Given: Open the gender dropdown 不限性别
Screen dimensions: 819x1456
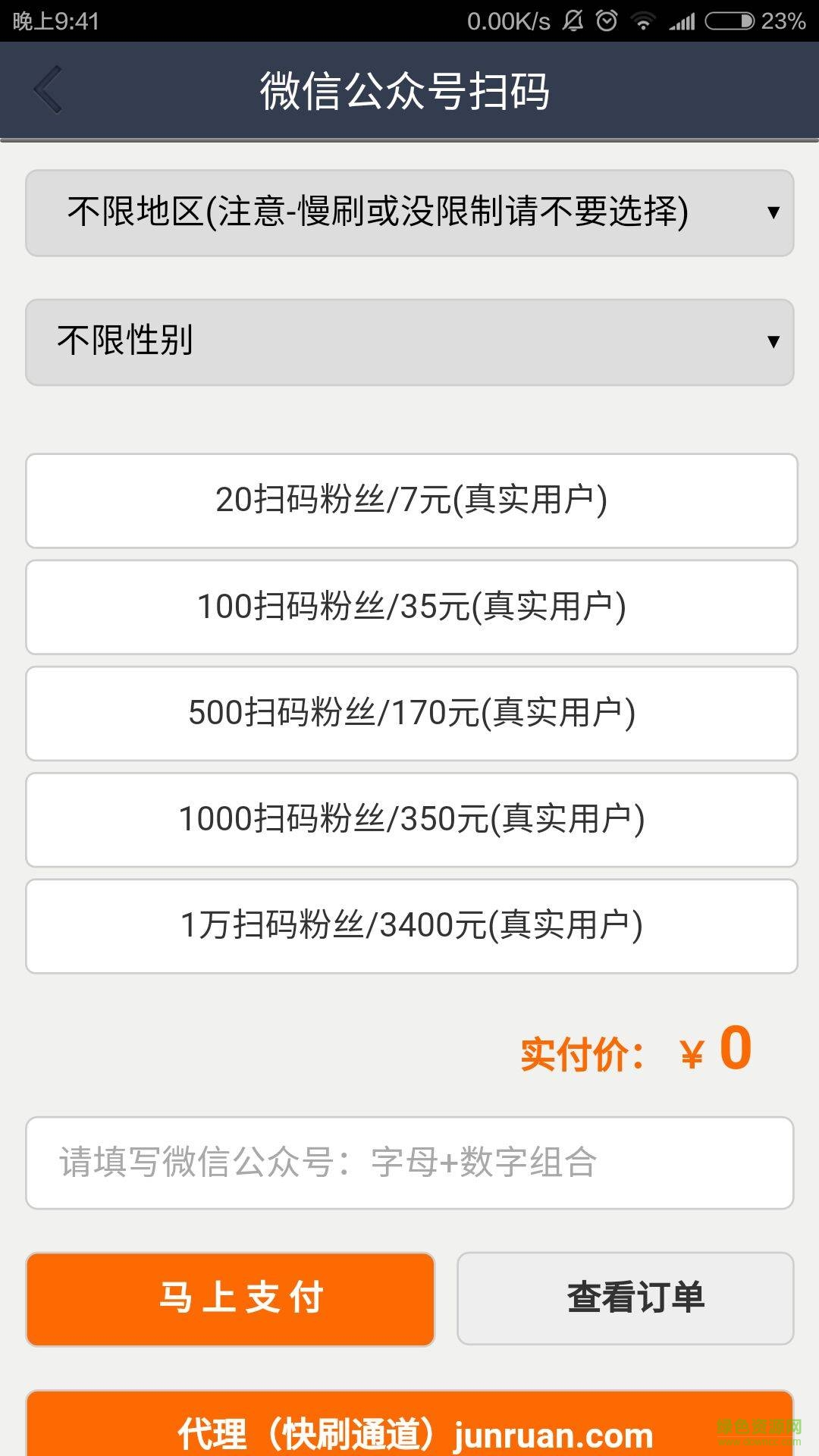Looking at the screenshot, I should (409, 342).
